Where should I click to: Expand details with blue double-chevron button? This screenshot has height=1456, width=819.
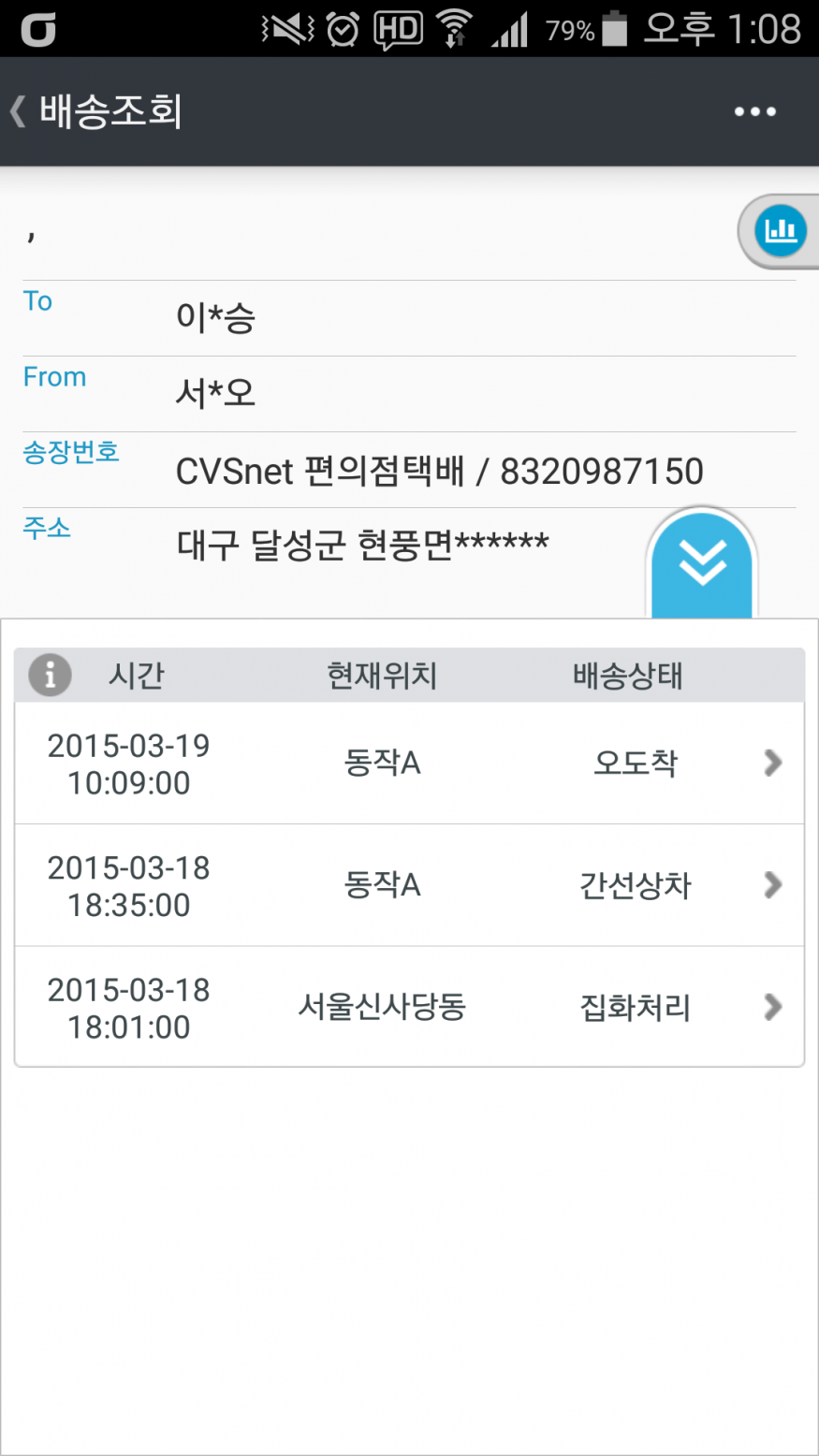(702, 564)
